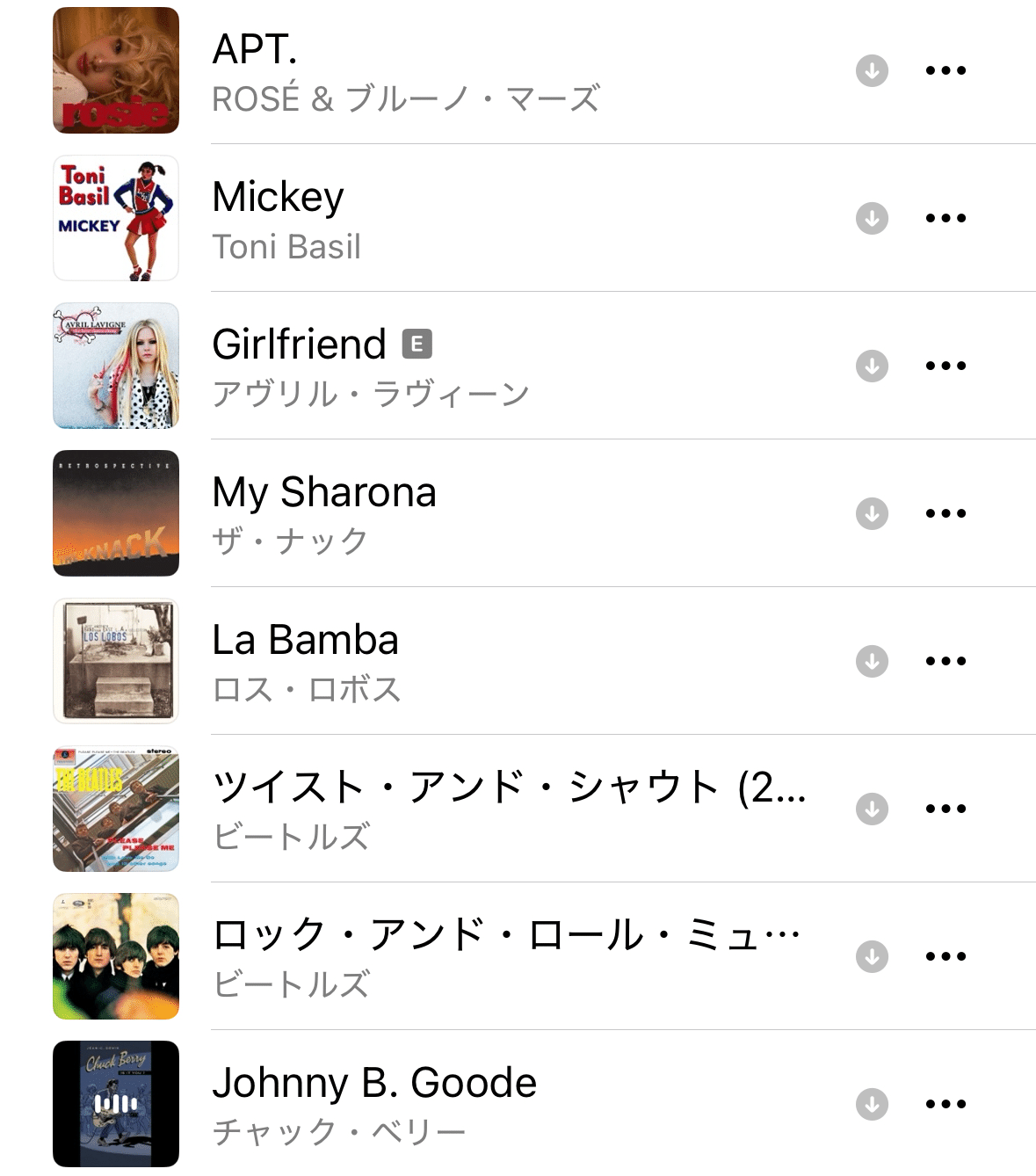Download the song Mickey
The height and width of the screenshot is (1176, 1036).
point(872,218)
